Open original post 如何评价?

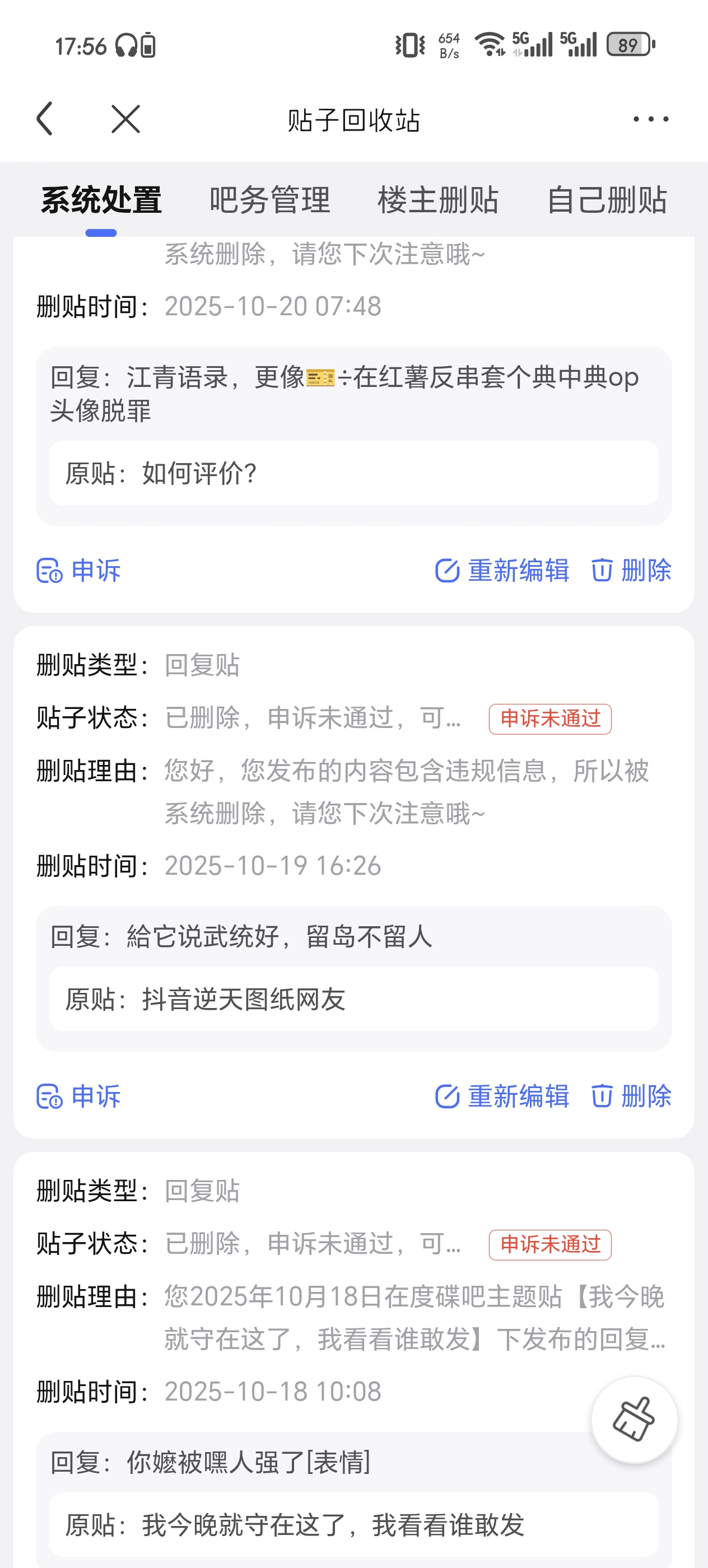[353, 474]
